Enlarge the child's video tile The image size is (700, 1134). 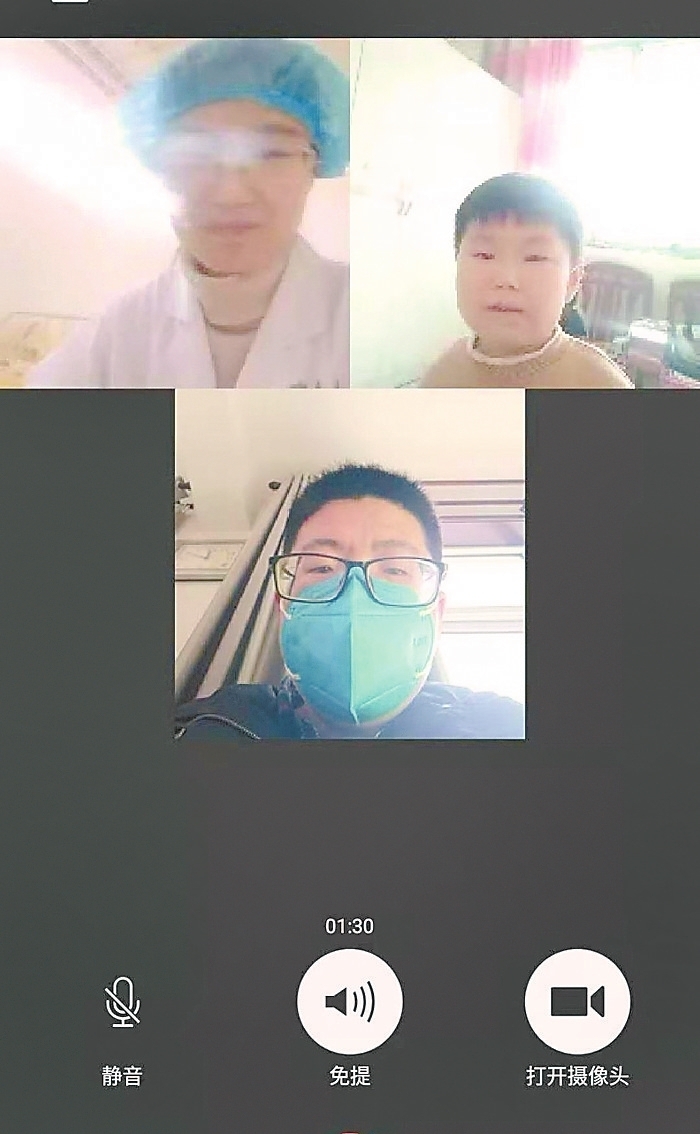pyautogui.click(x=525, y=213)
